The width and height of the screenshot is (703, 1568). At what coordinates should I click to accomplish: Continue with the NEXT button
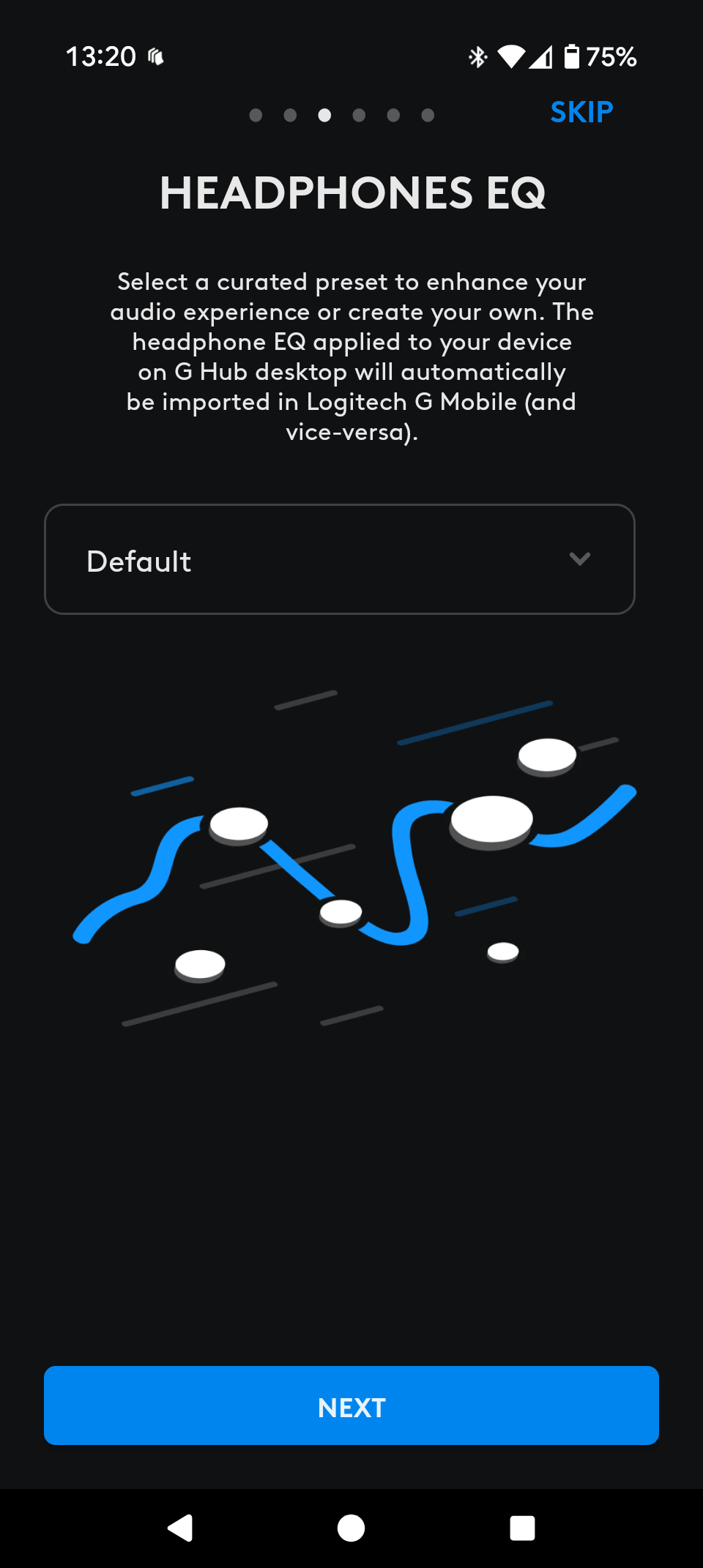point(351,1405)
